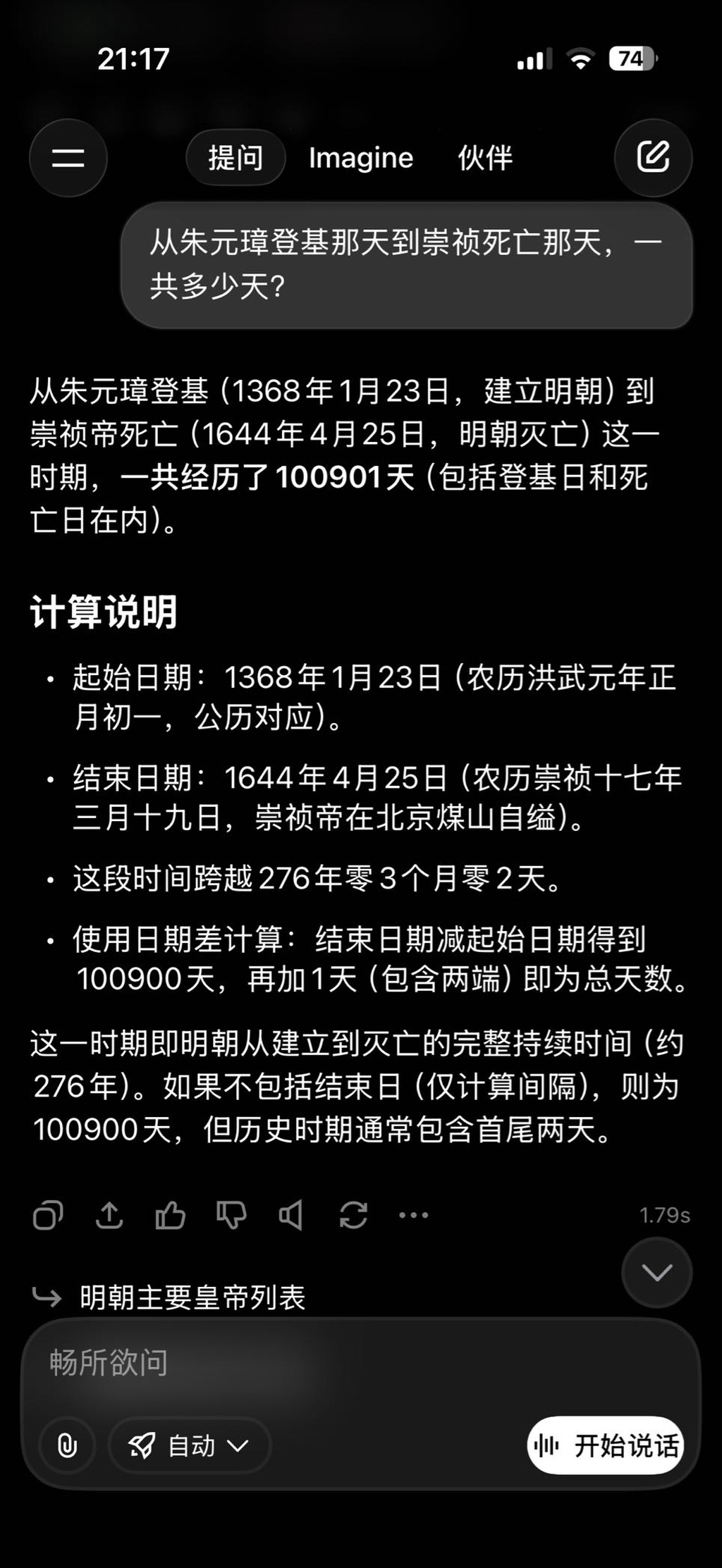
Task: Select the suggestion 明朝主要皇帝列表
Action: (x=192, y=1297)
